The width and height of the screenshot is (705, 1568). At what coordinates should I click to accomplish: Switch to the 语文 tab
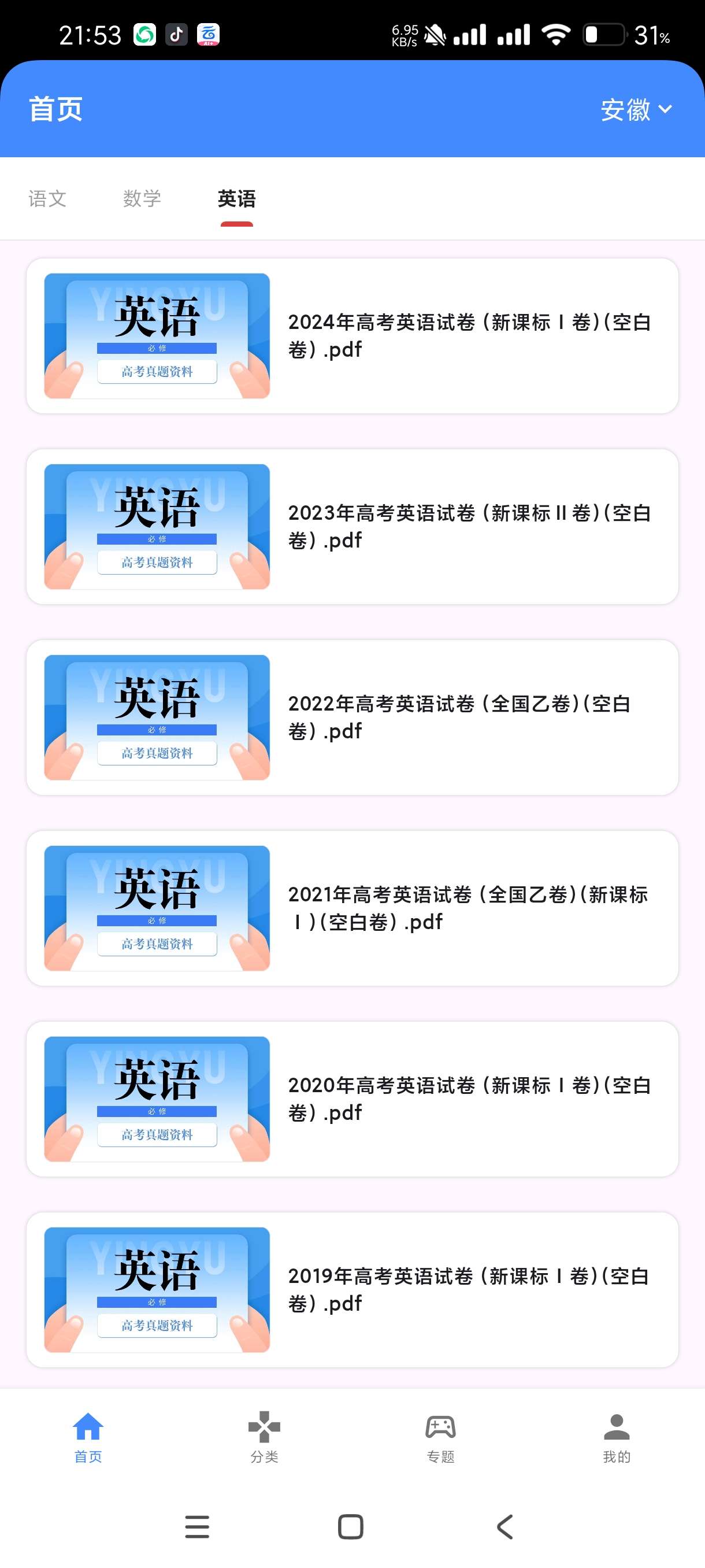click(x=47, y=198)
